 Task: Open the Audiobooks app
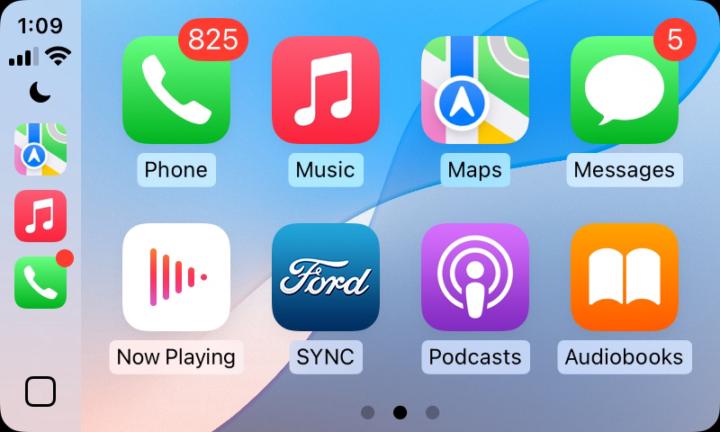pos(624,278)
